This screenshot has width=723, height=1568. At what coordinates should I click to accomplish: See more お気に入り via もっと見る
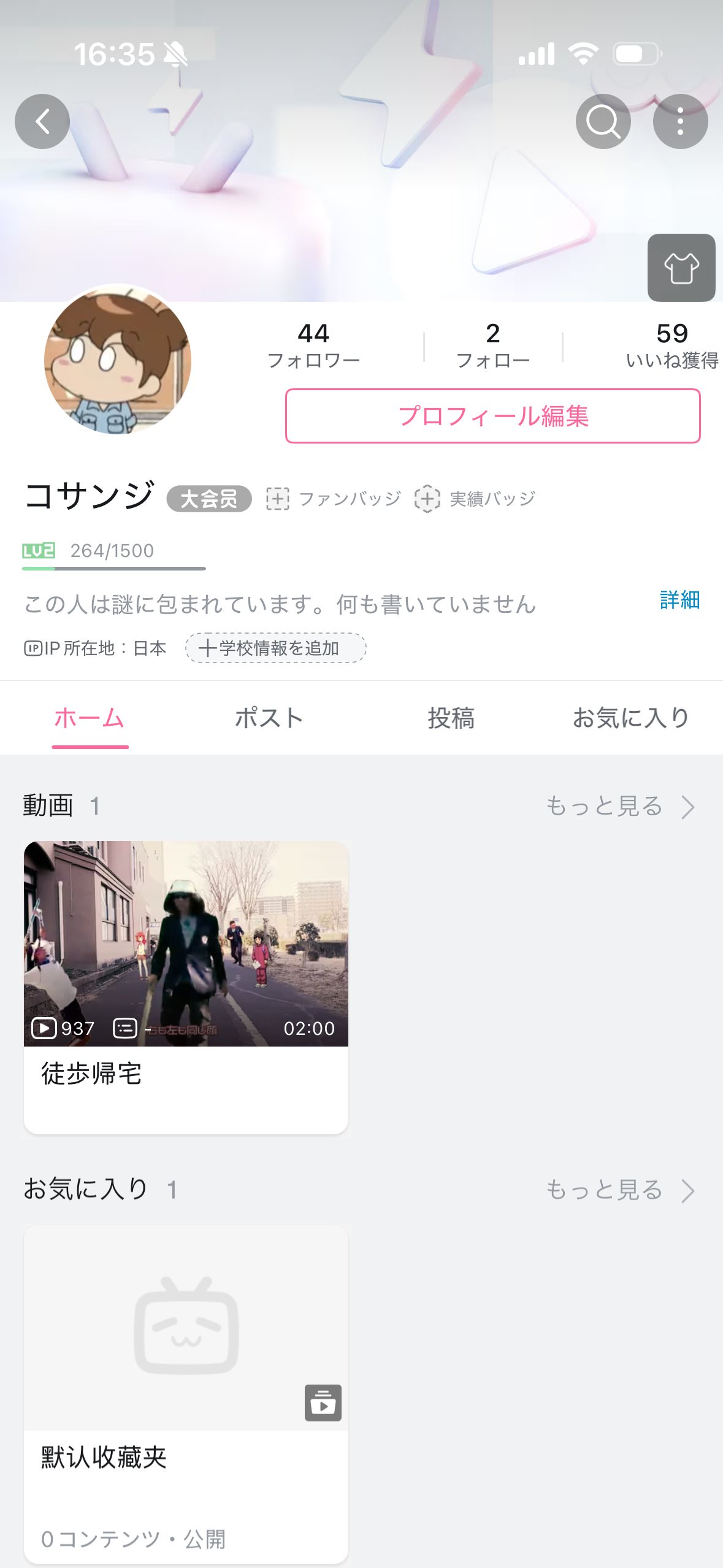(619, 1190)
